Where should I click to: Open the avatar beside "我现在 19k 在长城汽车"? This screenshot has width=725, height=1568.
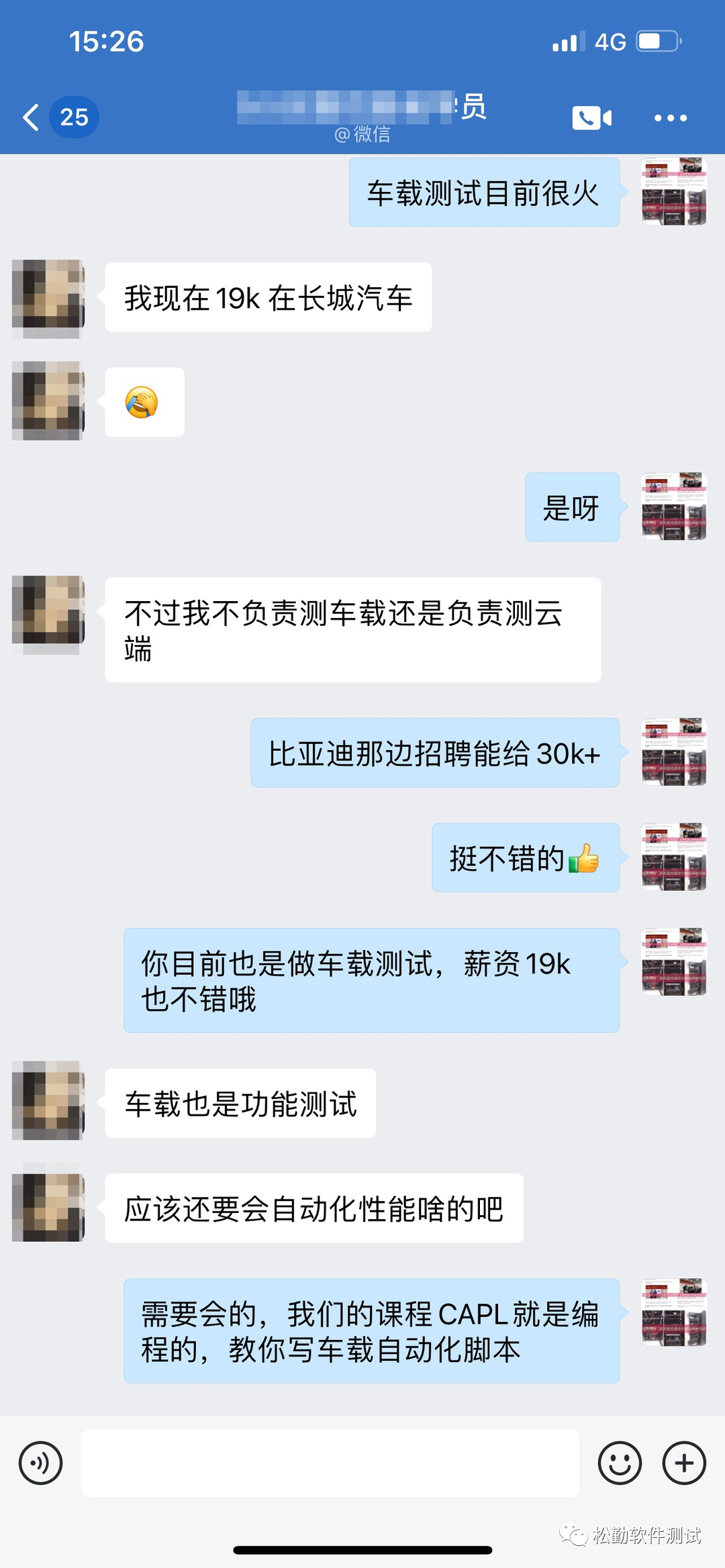pyautogui.click(x=48, y=298)
